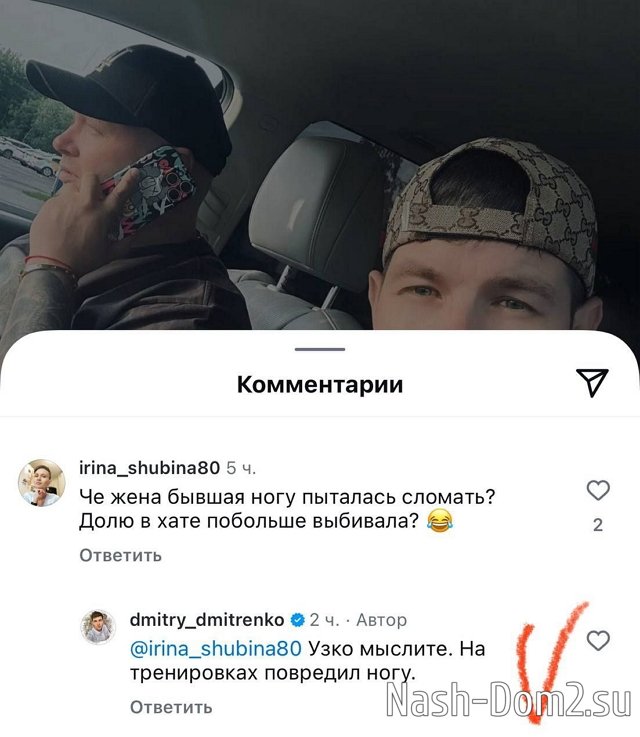Screen dimensions: 640x737
Task: Open the irina_shubina80 username above her comment
Action: [150, 467]
